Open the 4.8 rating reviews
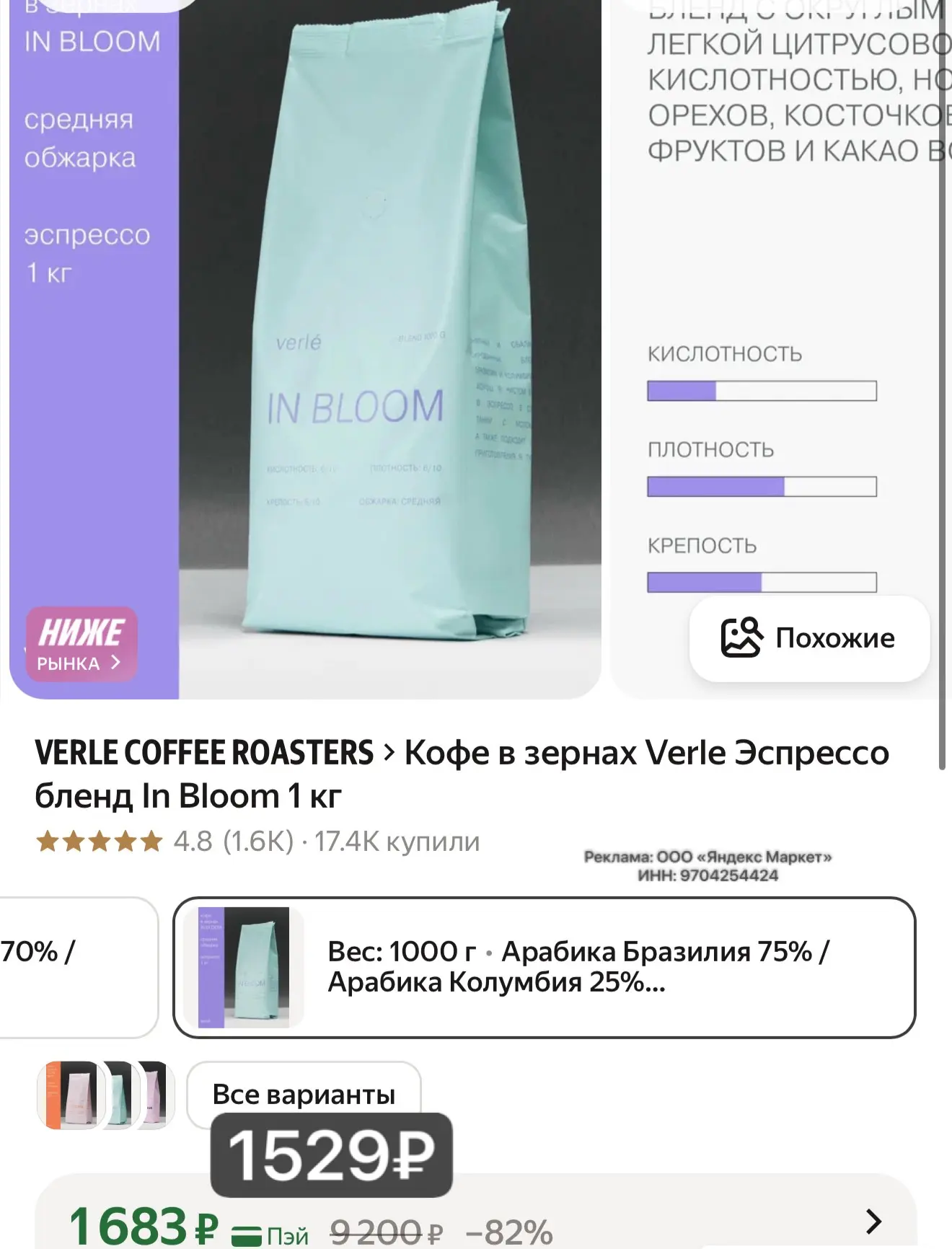This screenshot has width=952, height=1249. (165, 842)
